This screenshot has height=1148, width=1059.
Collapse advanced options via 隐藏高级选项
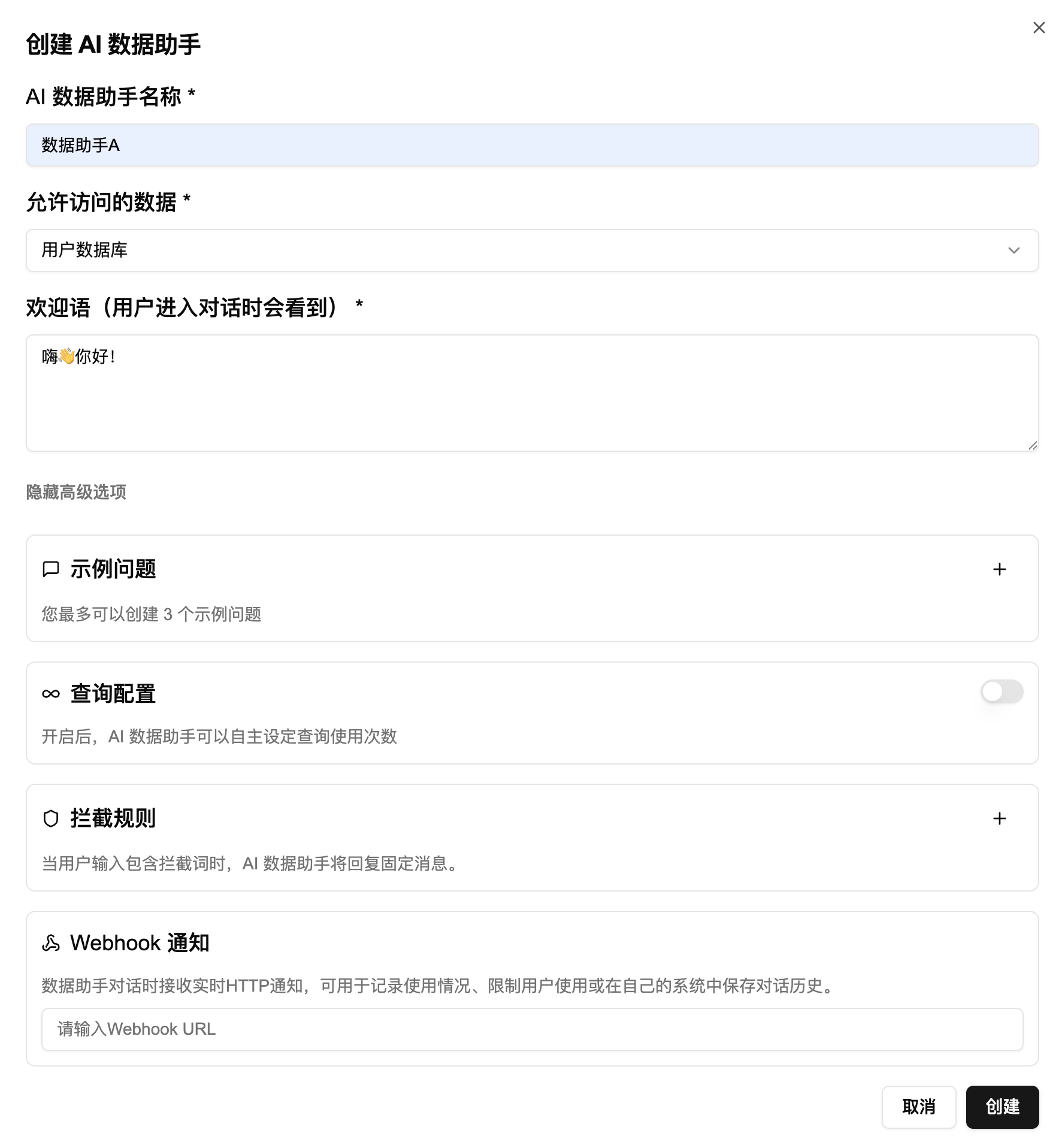pos(76,493)
